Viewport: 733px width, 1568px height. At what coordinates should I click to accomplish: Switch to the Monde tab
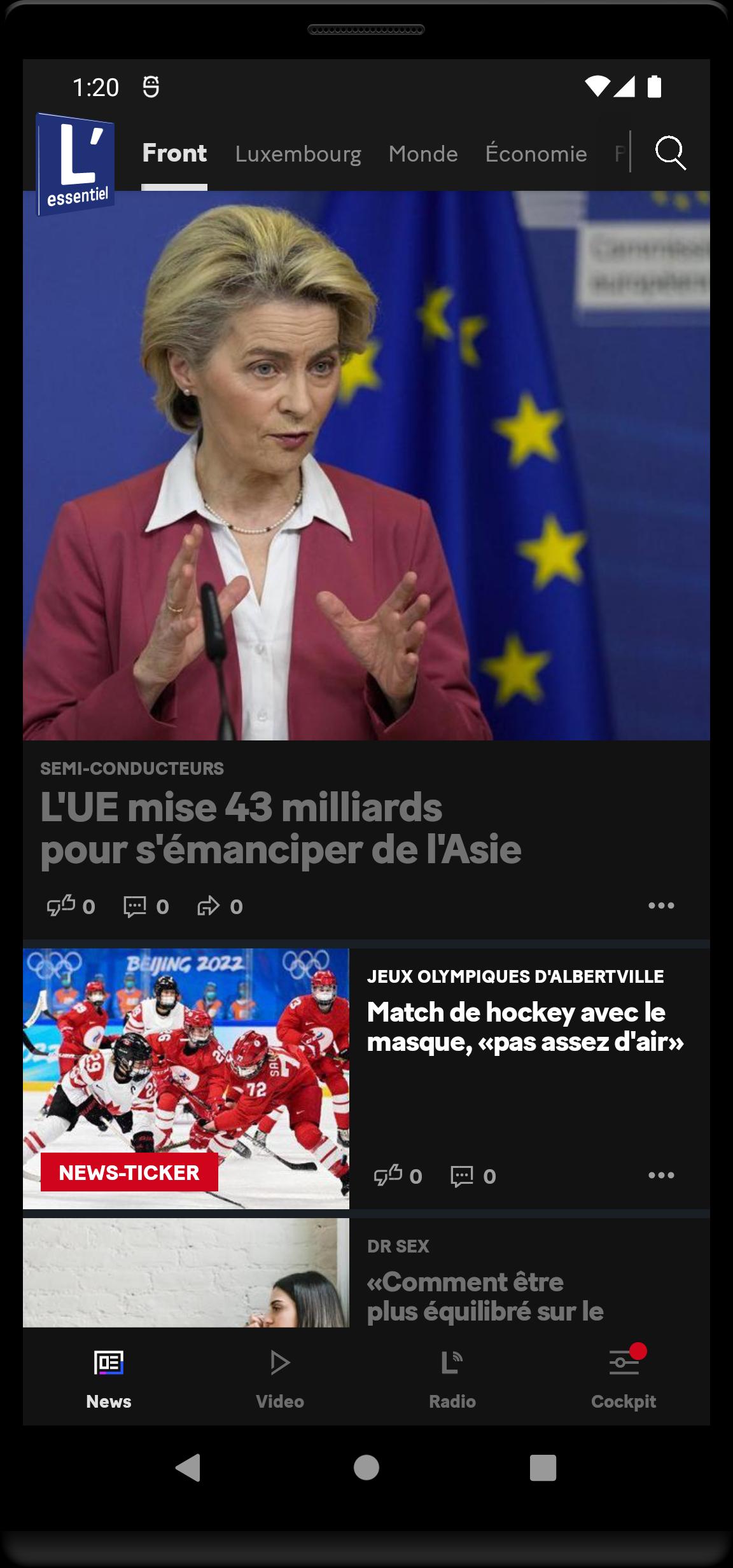423,154
